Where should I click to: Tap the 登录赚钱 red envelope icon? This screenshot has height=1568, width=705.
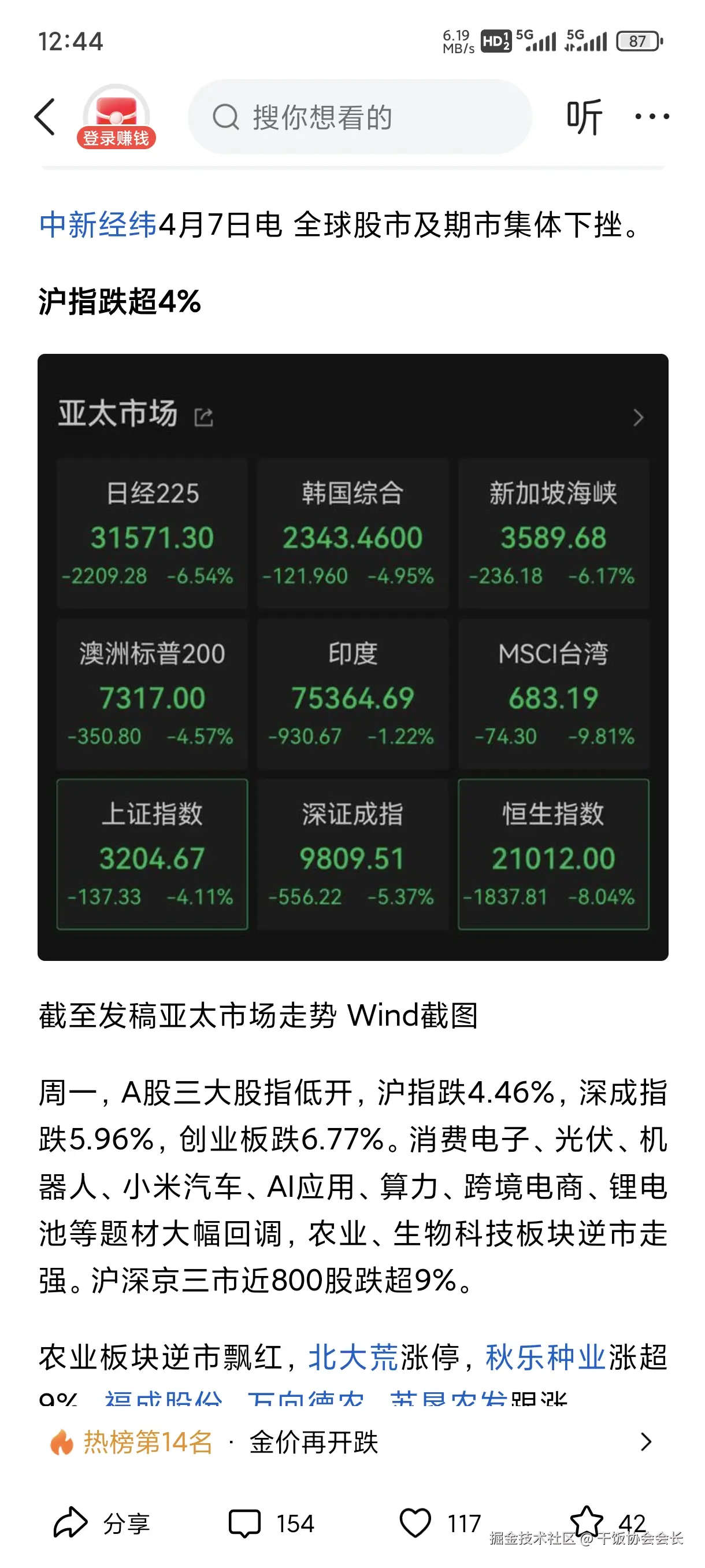[116, 117]
